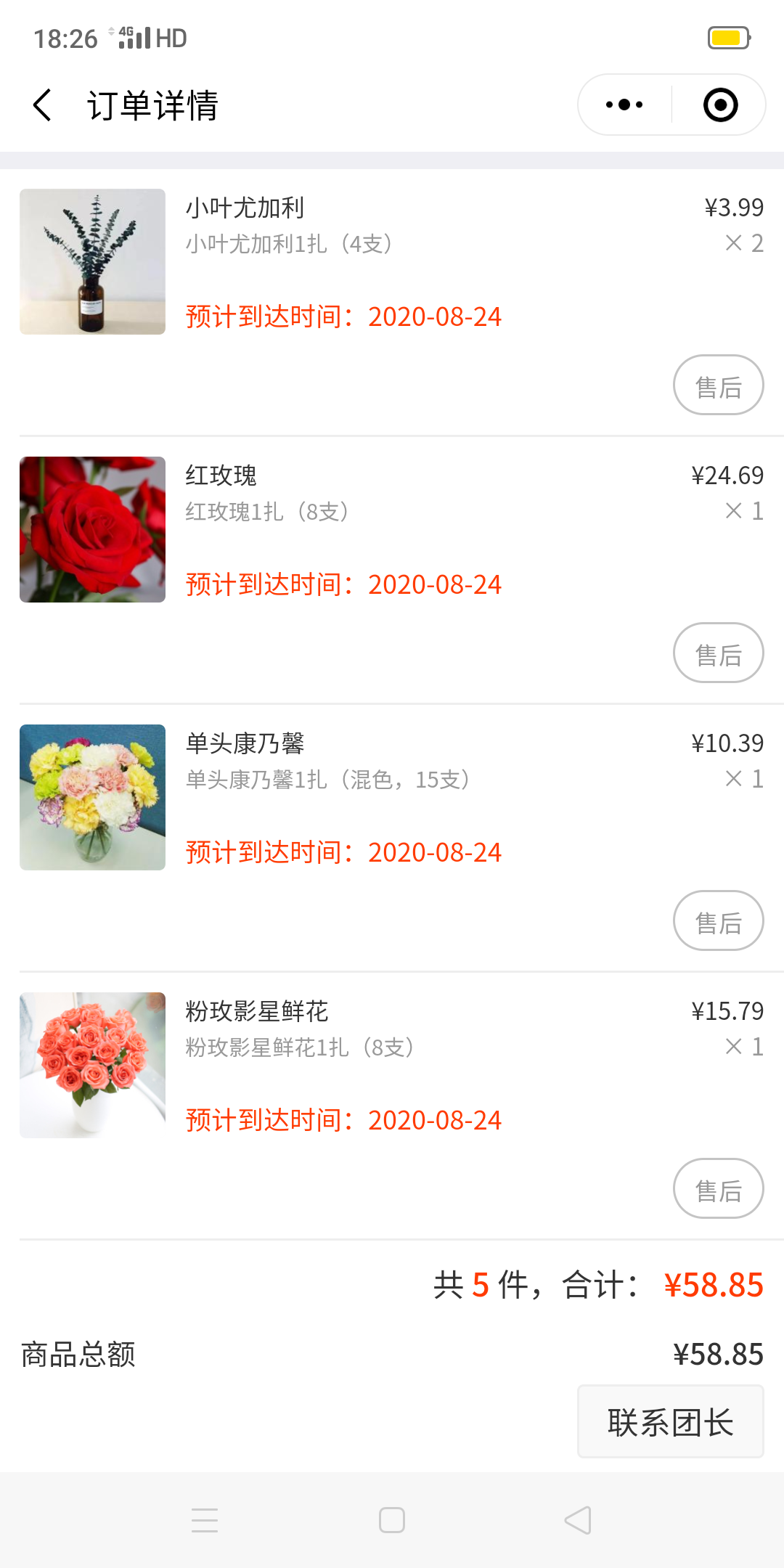
Task: Go back from the 订单详情 page
Action: click(x=43, y=105)
